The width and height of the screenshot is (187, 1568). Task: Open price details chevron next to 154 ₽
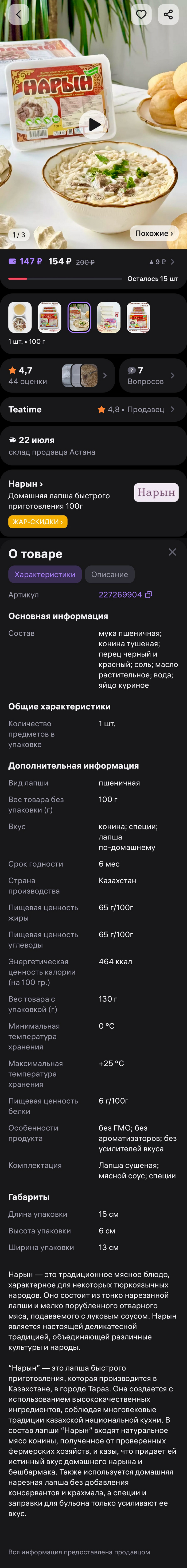pos(172,262)
